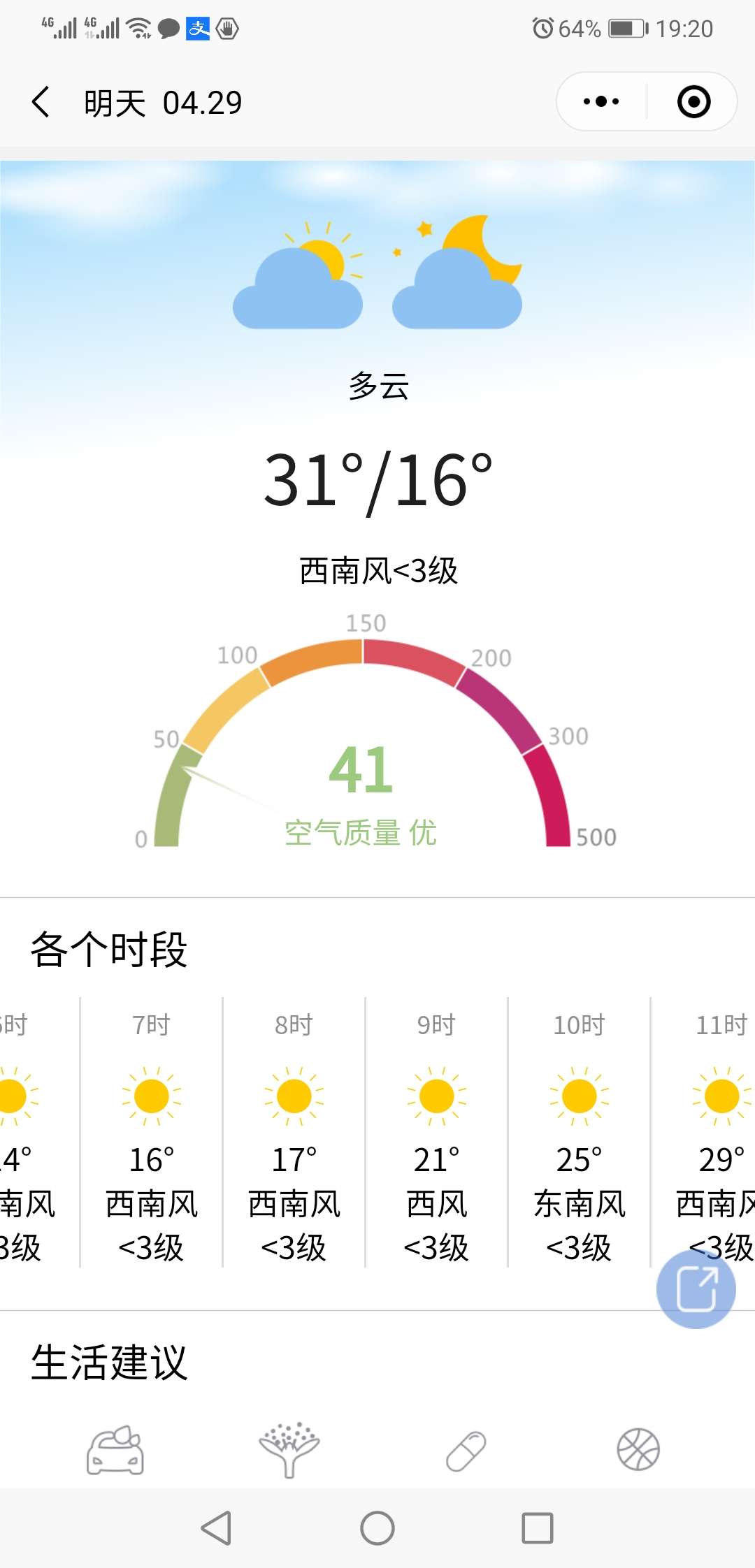The height and width of the screenshot is (1568, 755).
Task: Open the pill health suggestion icon
Action: pos(466,1451)
